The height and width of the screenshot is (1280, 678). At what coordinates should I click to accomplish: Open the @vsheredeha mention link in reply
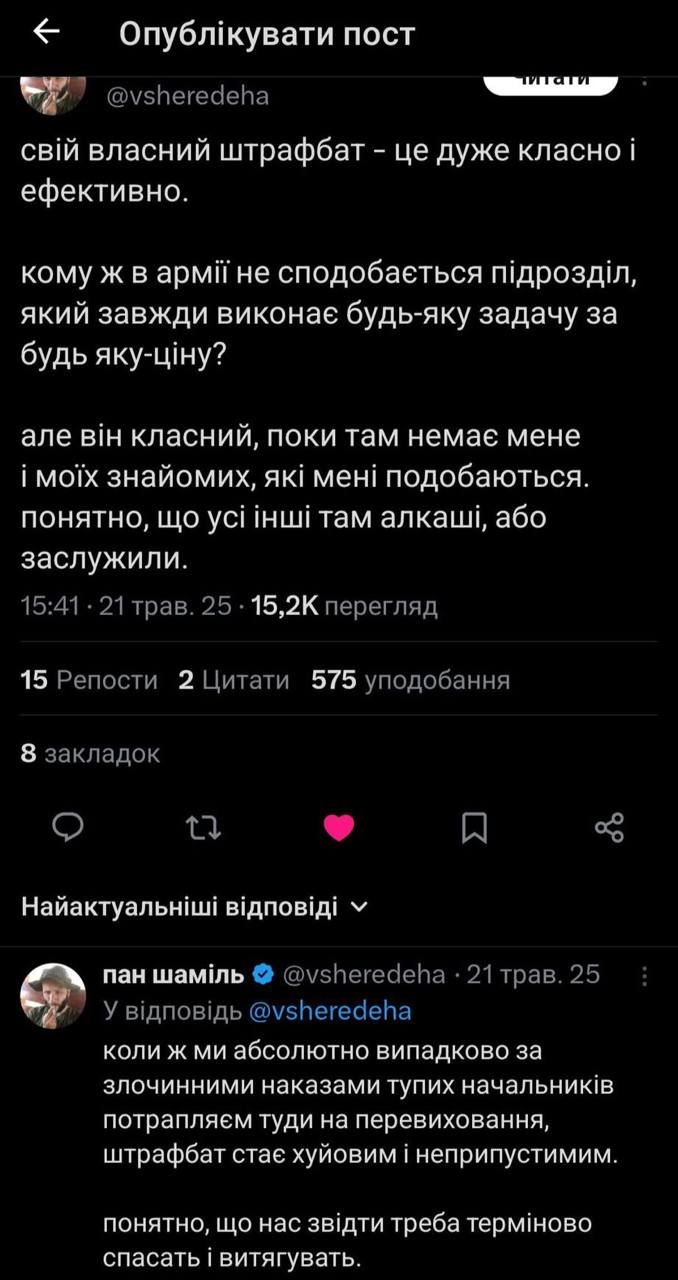[x=328, y=1011]
